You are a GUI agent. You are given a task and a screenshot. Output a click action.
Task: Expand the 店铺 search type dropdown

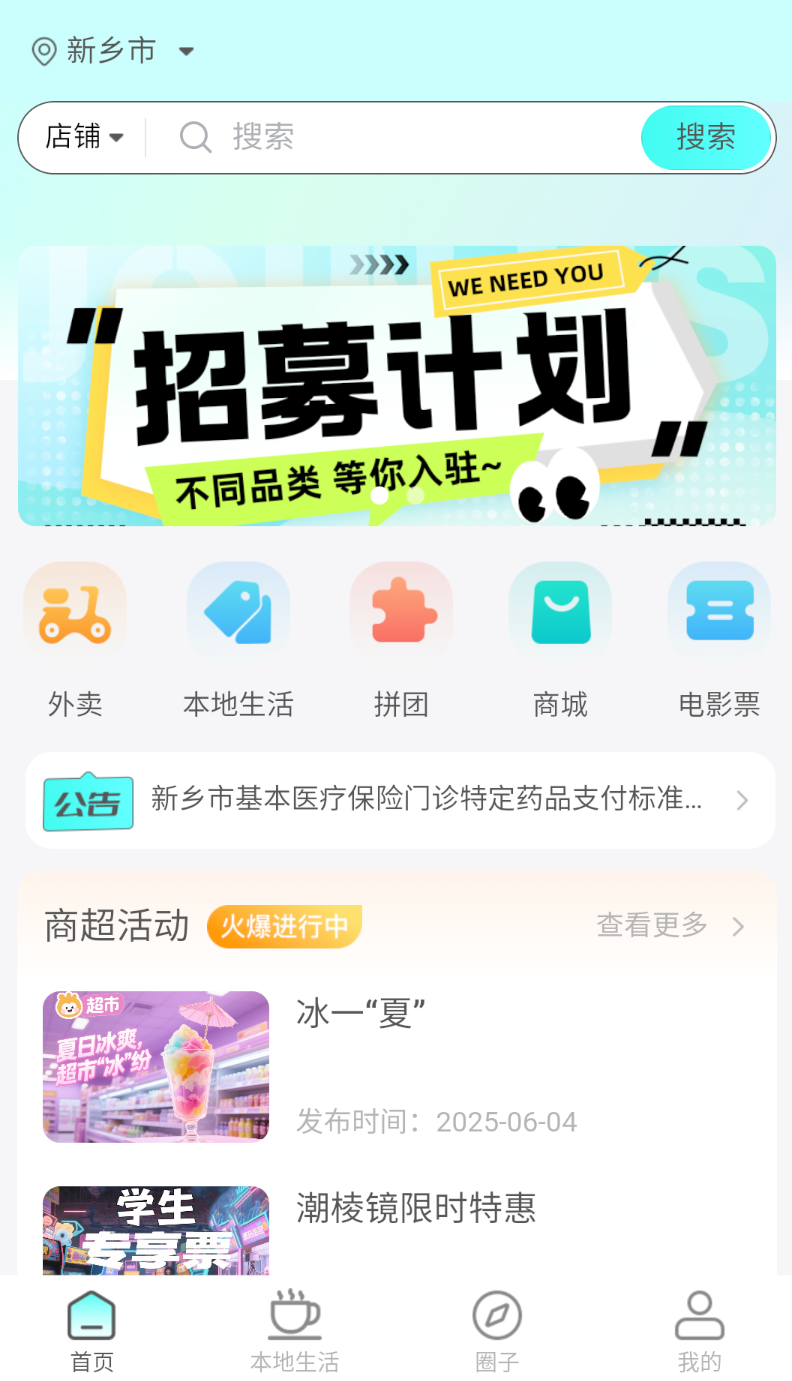coord(84,137)
